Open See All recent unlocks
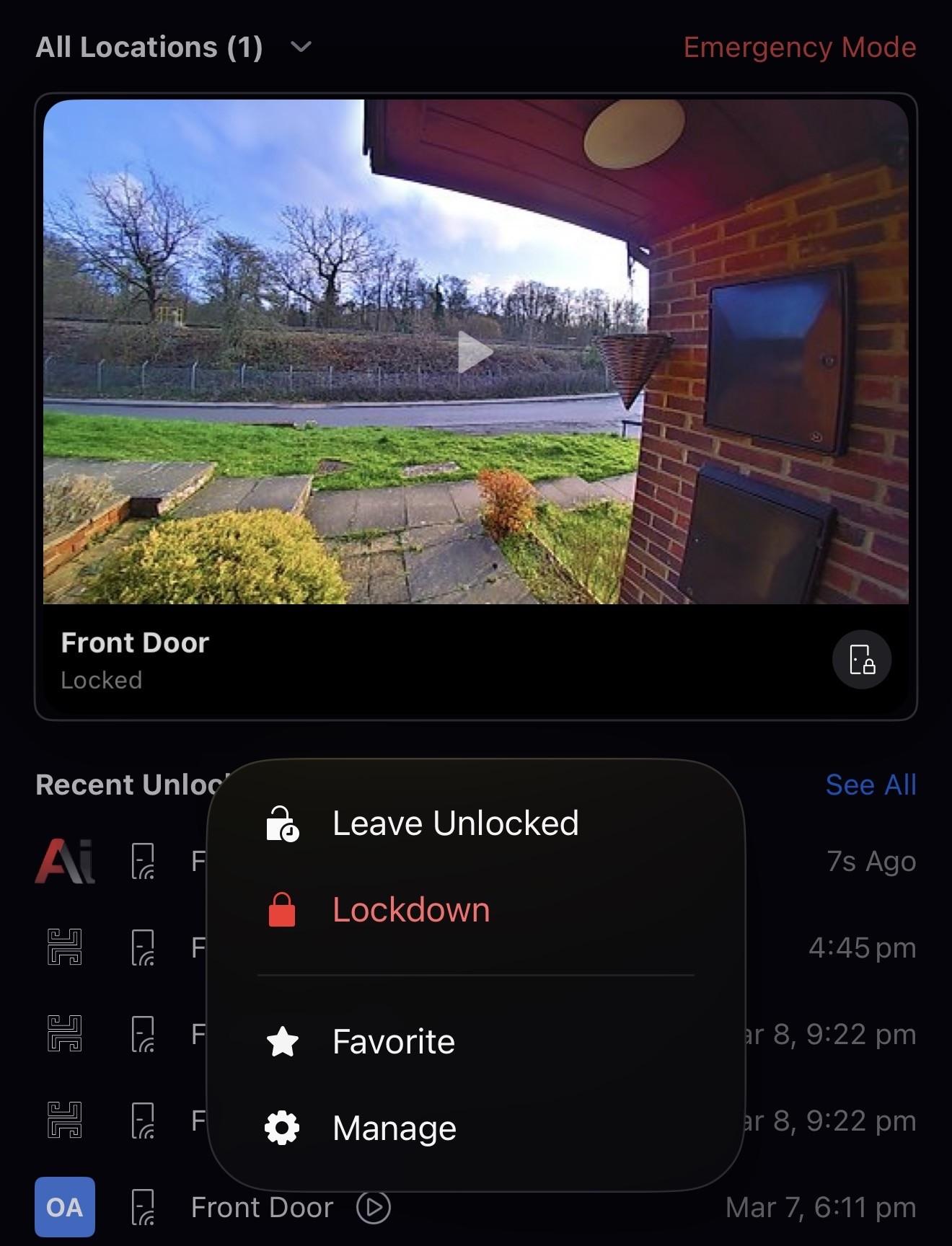Screen dimensions: 952x1246 (871, 785)
